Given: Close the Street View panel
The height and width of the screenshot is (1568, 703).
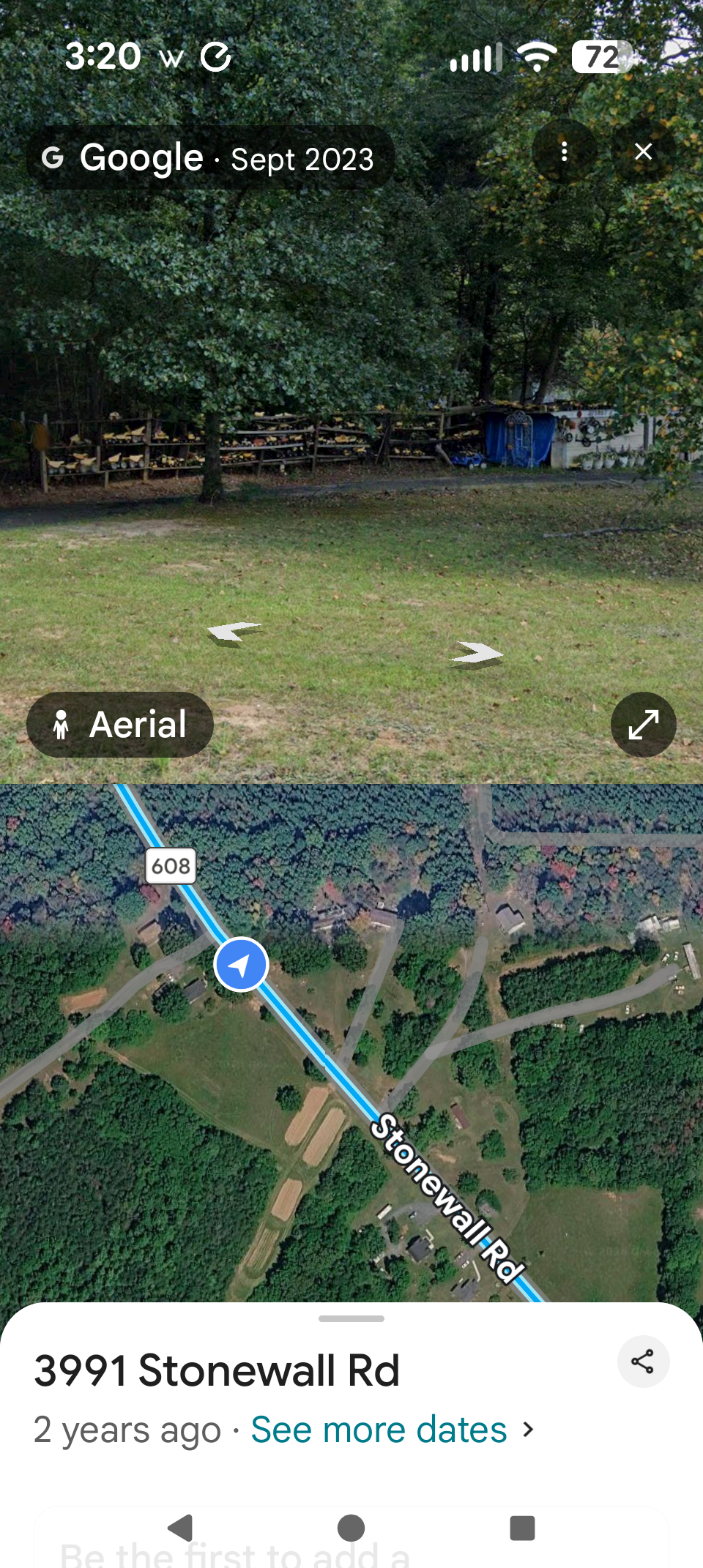Looking at the screenshot, I should tap(643, 152).
